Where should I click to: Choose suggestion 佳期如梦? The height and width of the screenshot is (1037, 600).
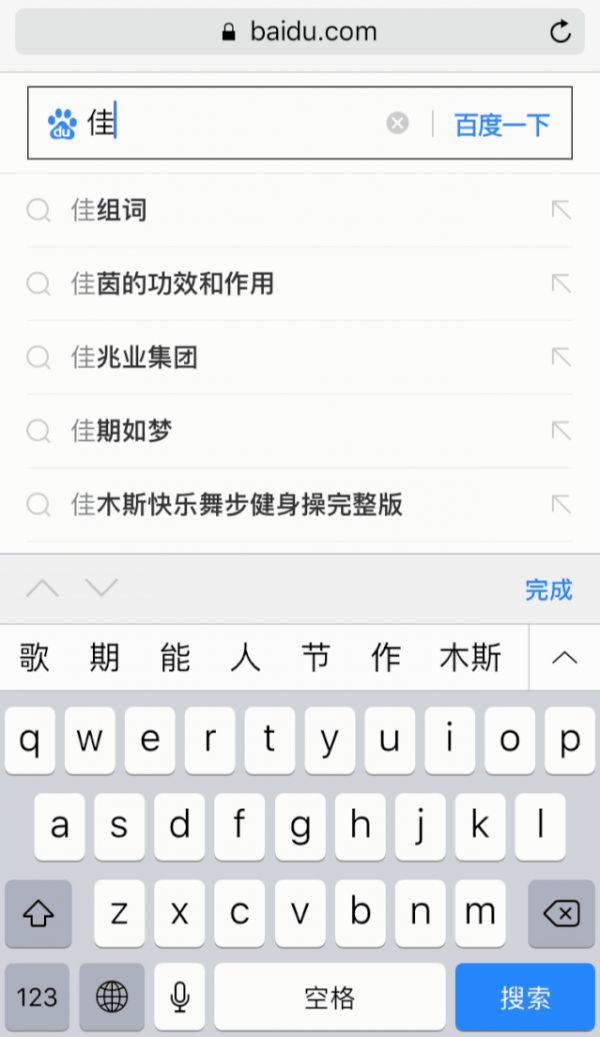122,431
